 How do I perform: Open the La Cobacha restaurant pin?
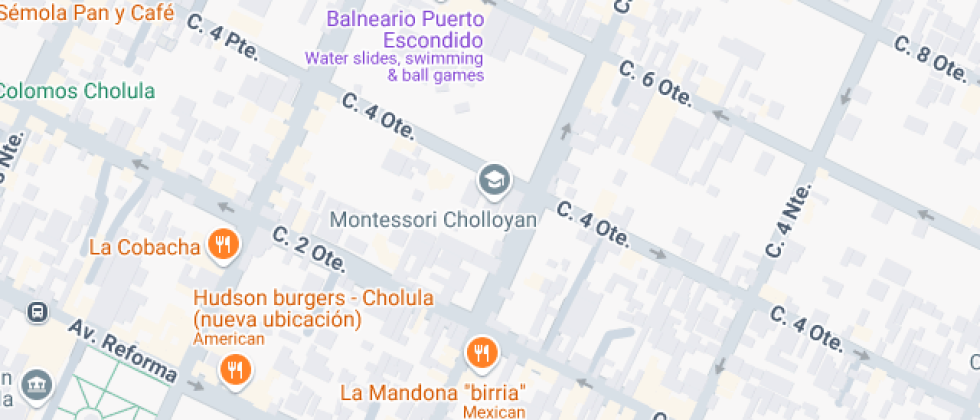tap(223, 245)
